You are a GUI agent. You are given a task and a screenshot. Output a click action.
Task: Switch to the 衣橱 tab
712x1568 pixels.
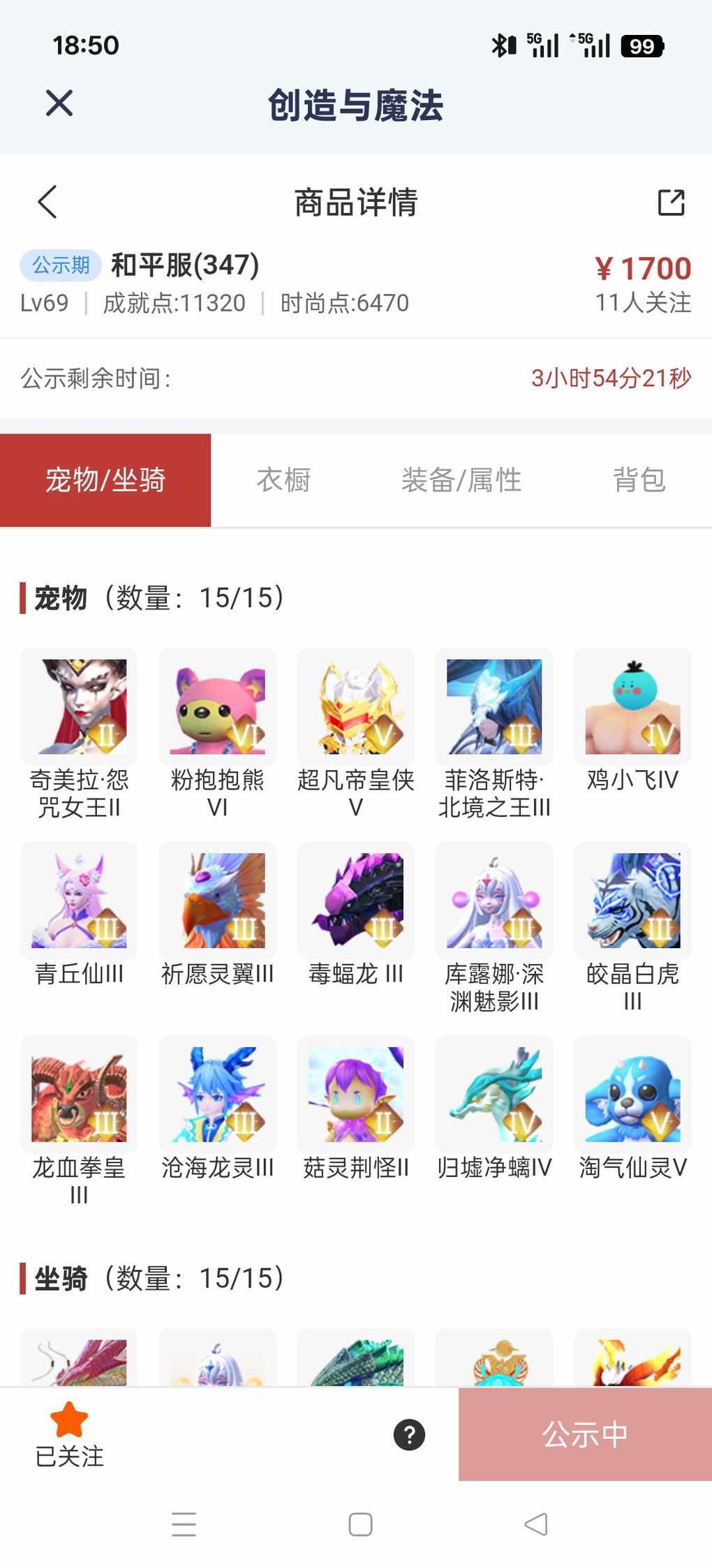(x=283, y=480)
